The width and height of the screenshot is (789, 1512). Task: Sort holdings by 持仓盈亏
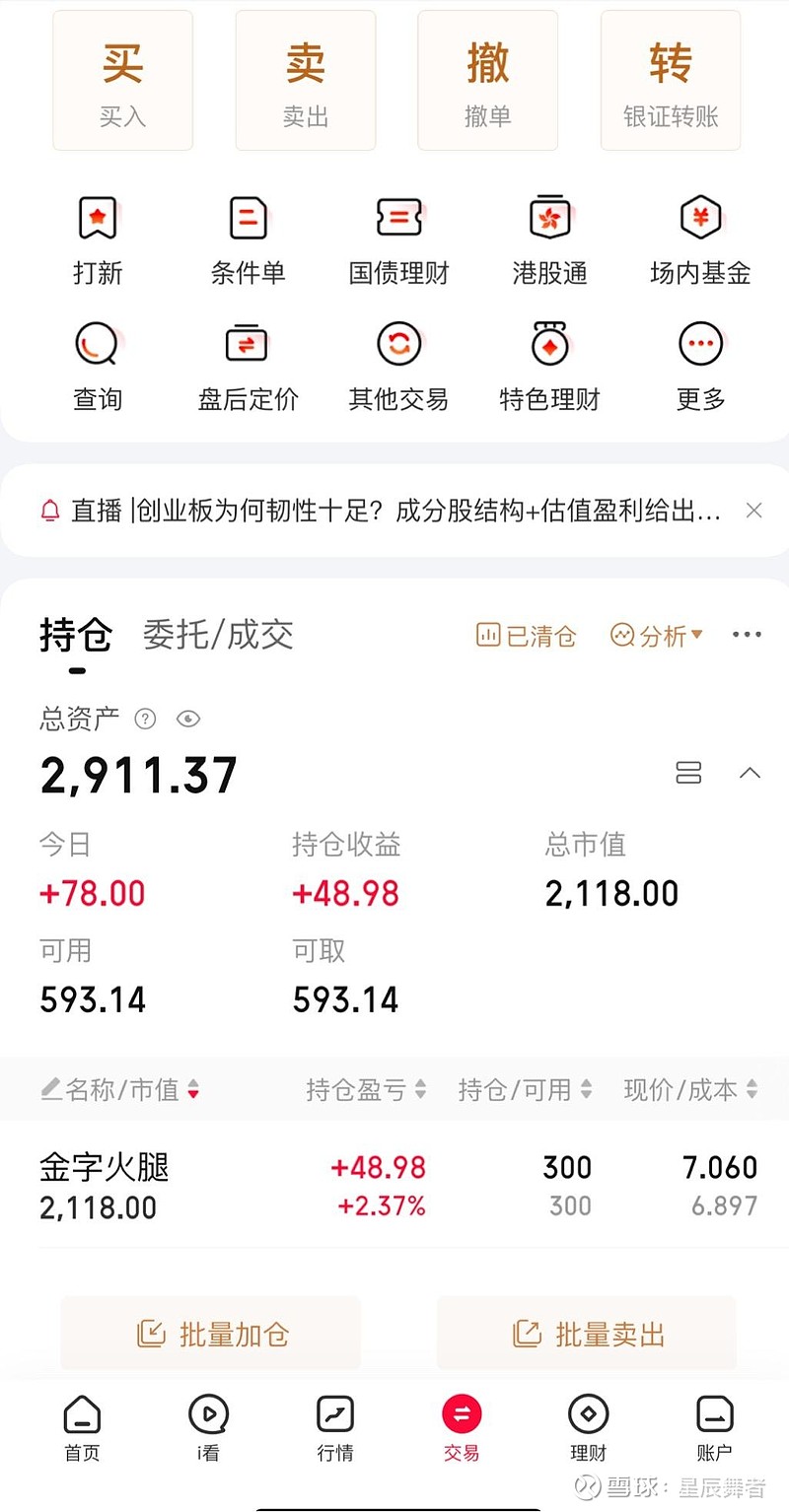coord(366,1089)
